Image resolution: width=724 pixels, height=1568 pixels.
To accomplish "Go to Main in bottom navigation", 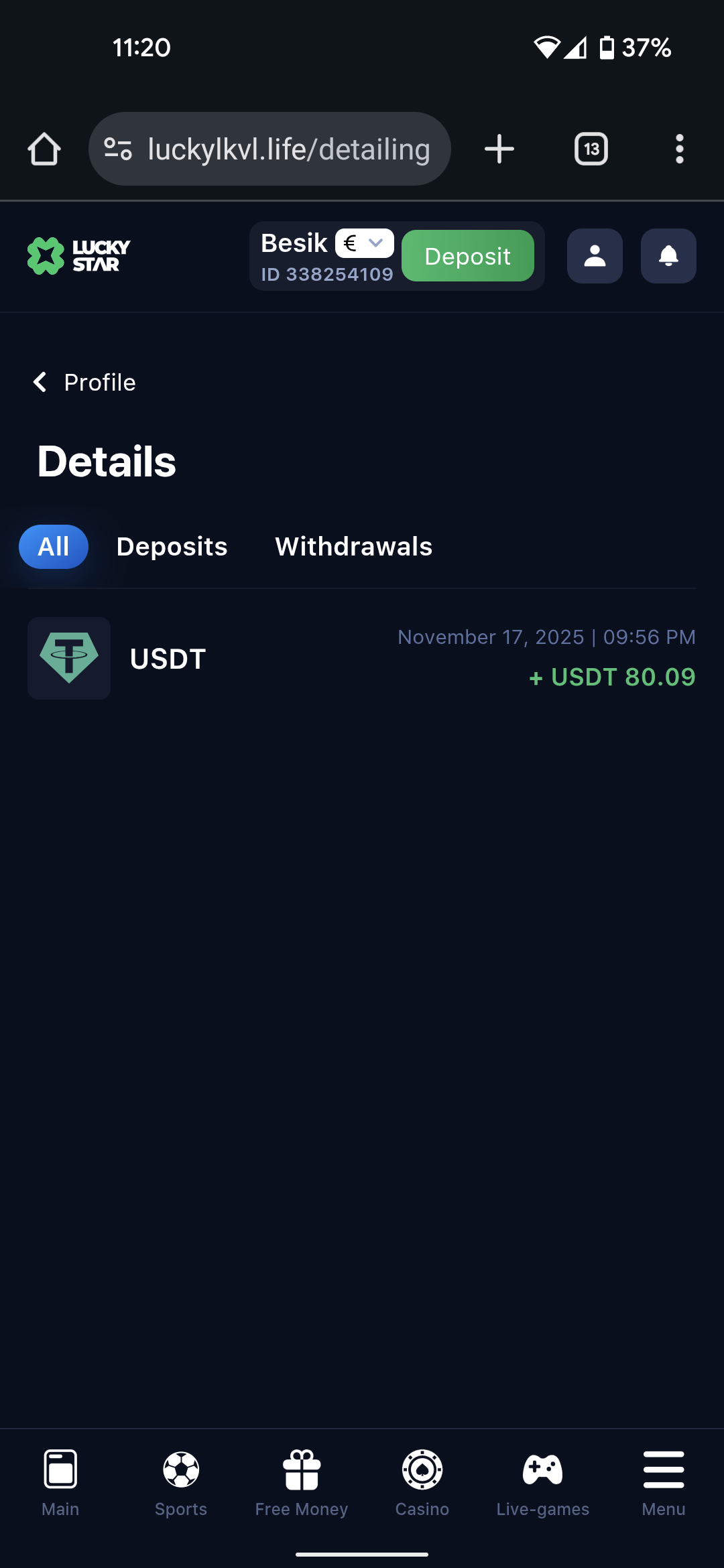I will click(x=60, y=1482).
